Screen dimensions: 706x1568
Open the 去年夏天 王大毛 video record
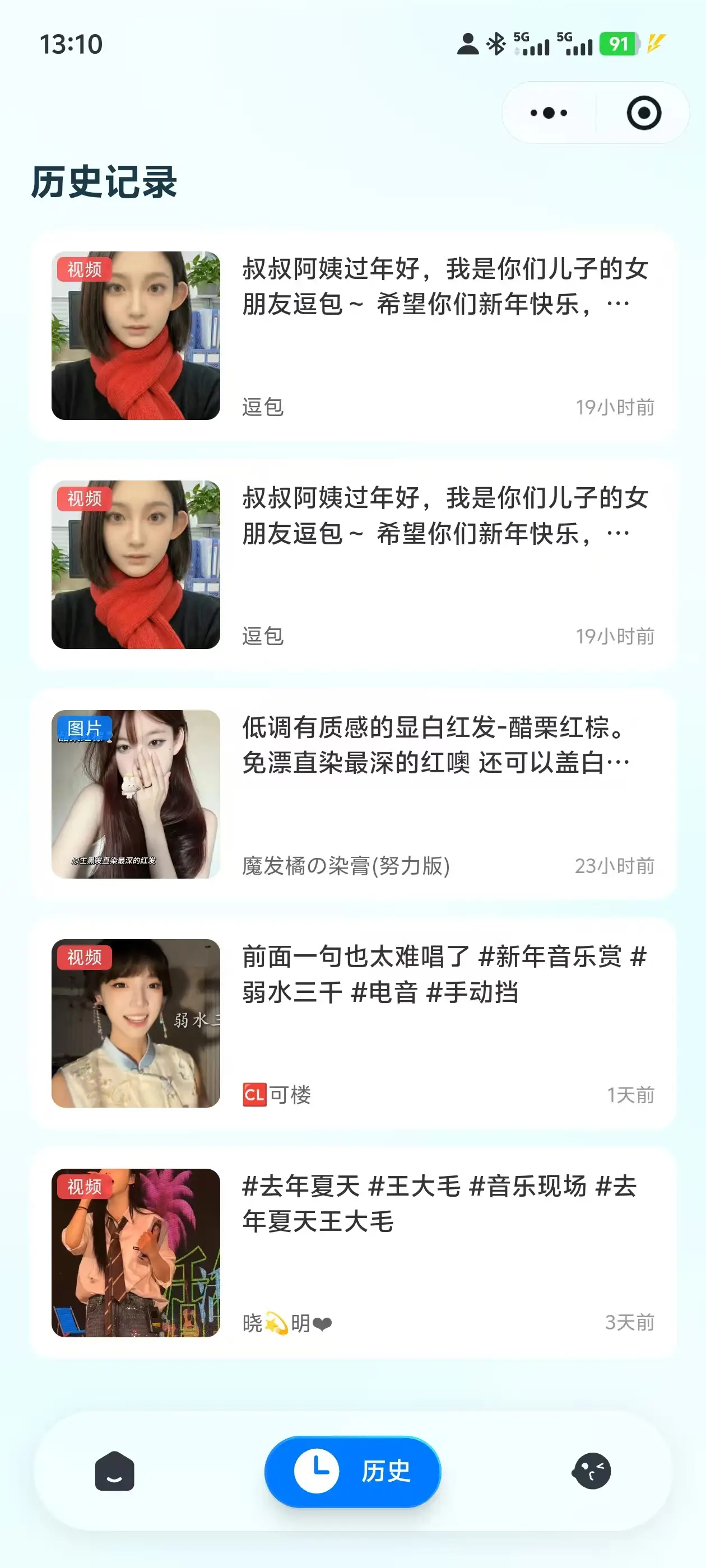coord(354,1252)
